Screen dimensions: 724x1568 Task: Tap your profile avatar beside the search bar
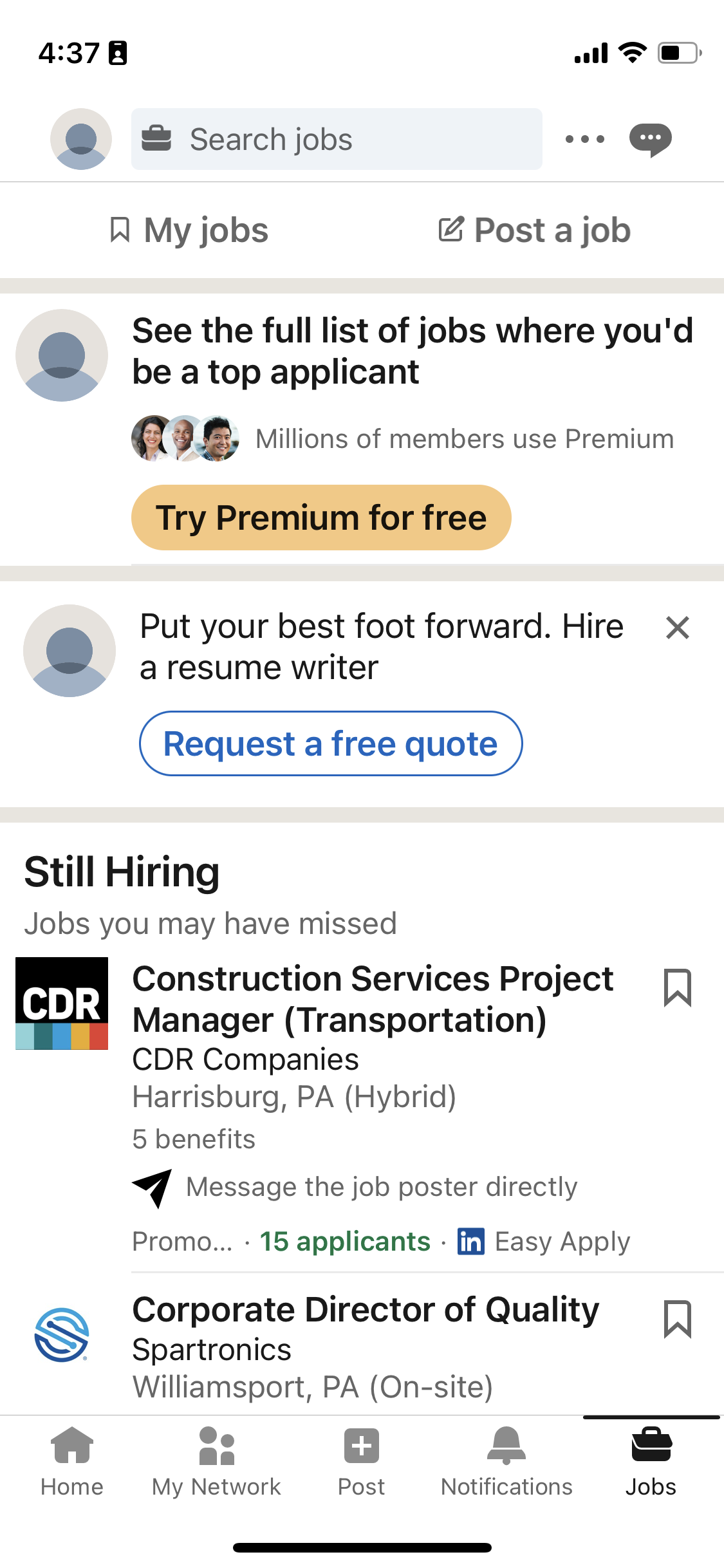tap(81, 138)
